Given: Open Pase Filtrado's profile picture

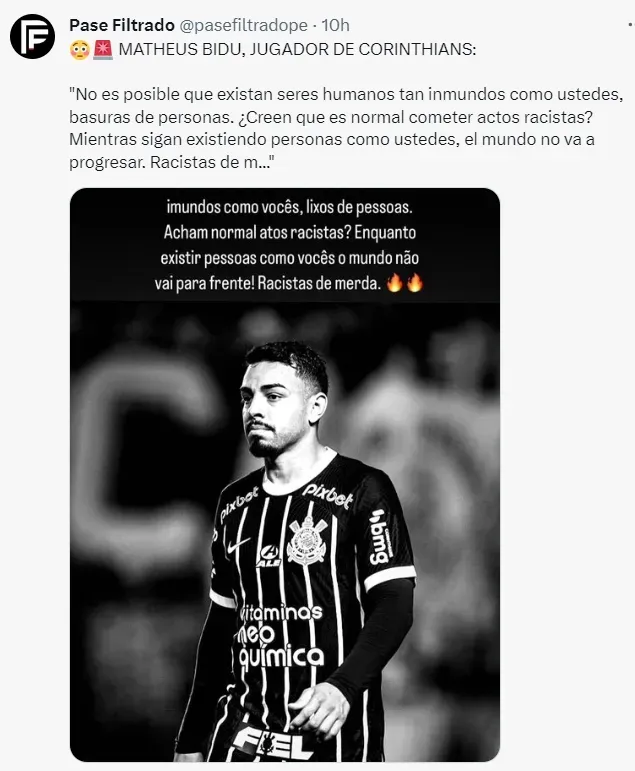Looking at the screenshot, I should pyautogui.click(x=32, y=37).
